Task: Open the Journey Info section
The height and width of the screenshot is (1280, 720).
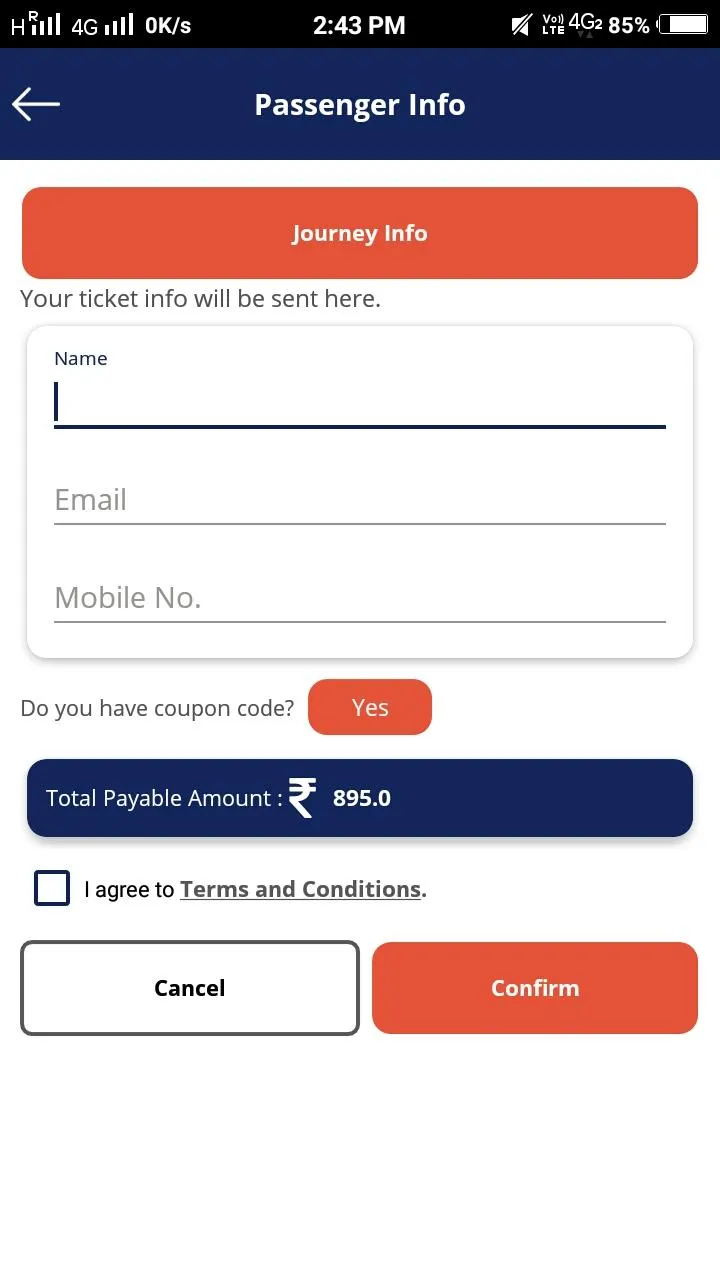Action: [x=360, y=232]
